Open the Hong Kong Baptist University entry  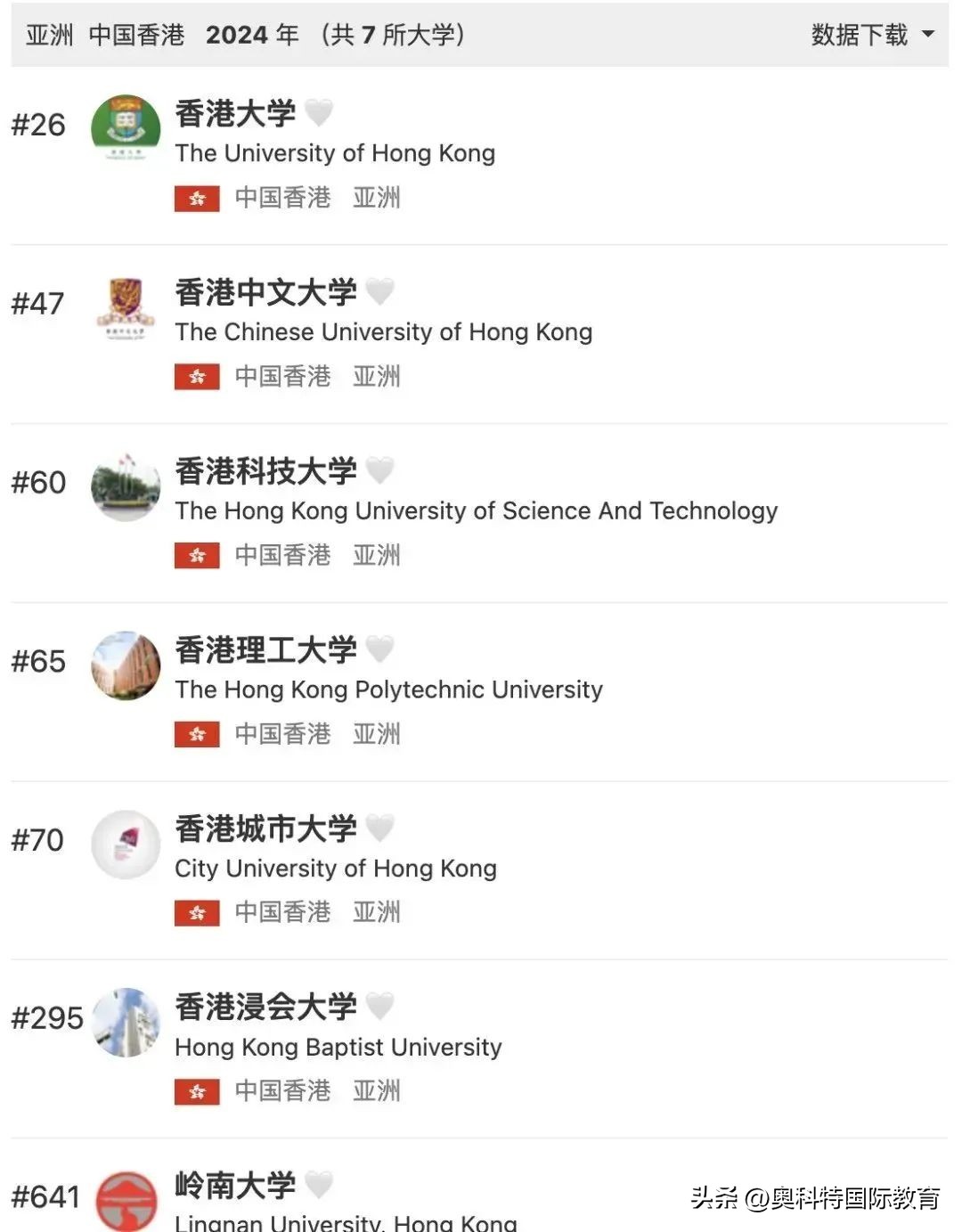[337, 1047]
